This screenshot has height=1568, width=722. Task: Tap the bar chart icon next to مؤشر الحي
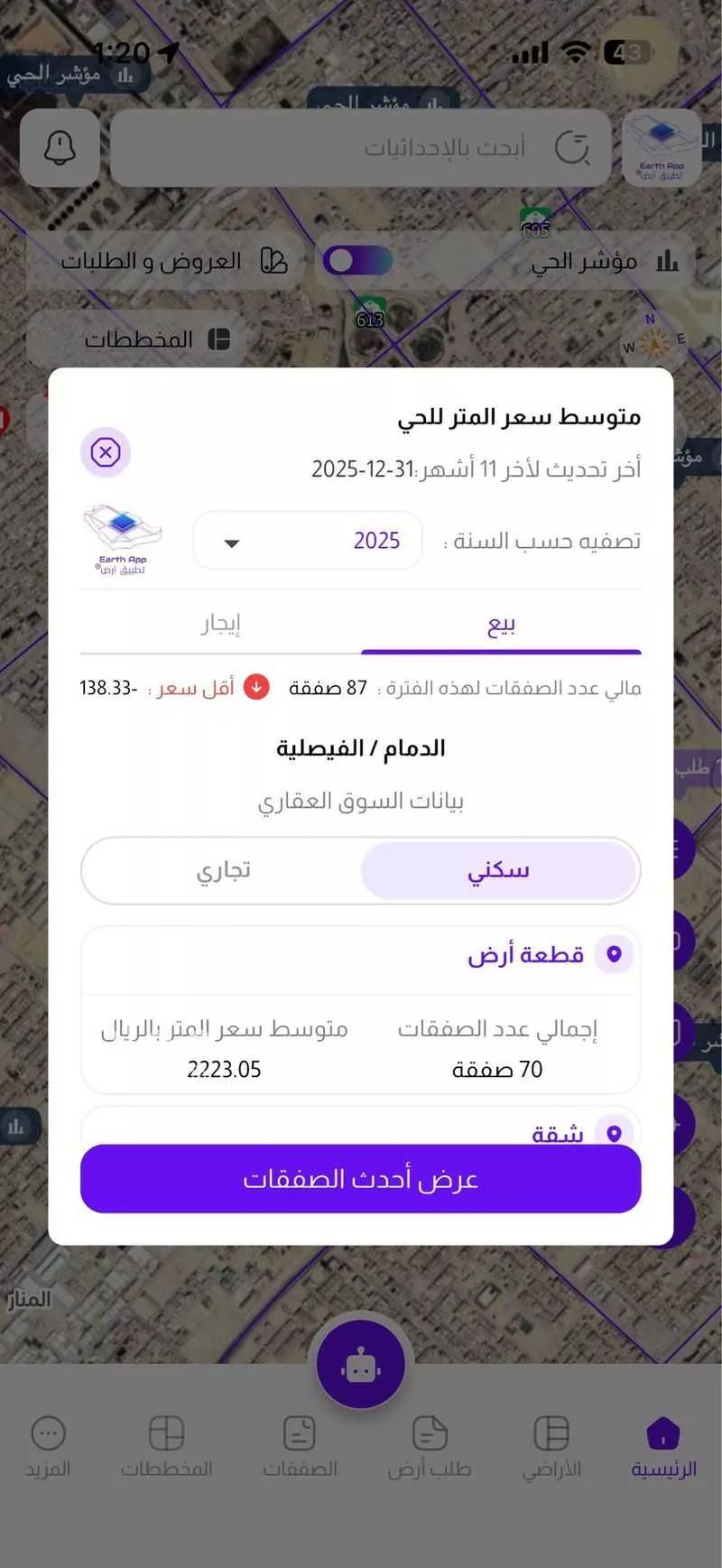(x=666, y=261)
